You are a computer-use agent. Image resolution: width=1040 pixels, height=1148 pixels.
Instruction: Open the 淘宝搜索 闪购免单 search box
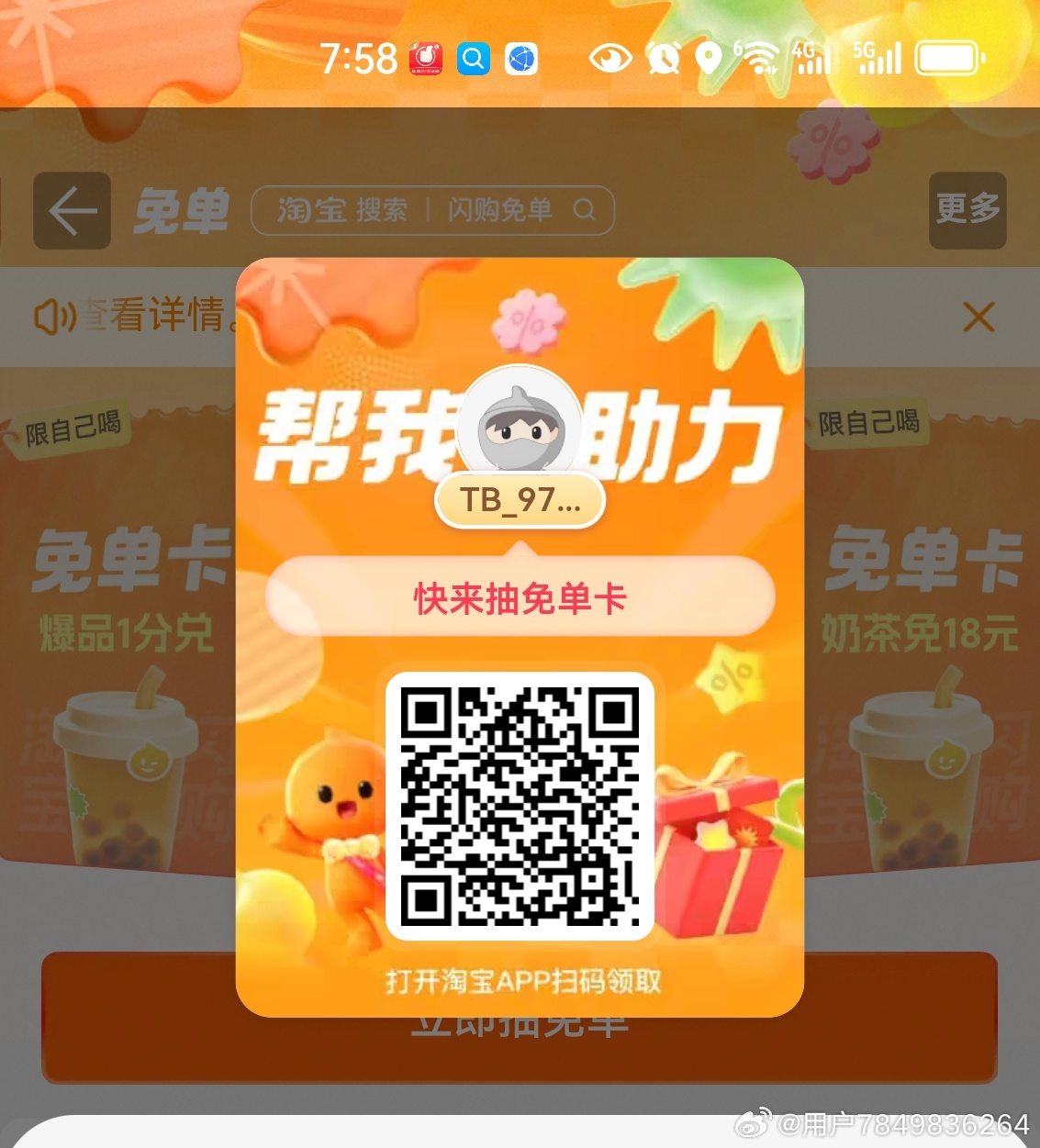(x=432, y=211)
